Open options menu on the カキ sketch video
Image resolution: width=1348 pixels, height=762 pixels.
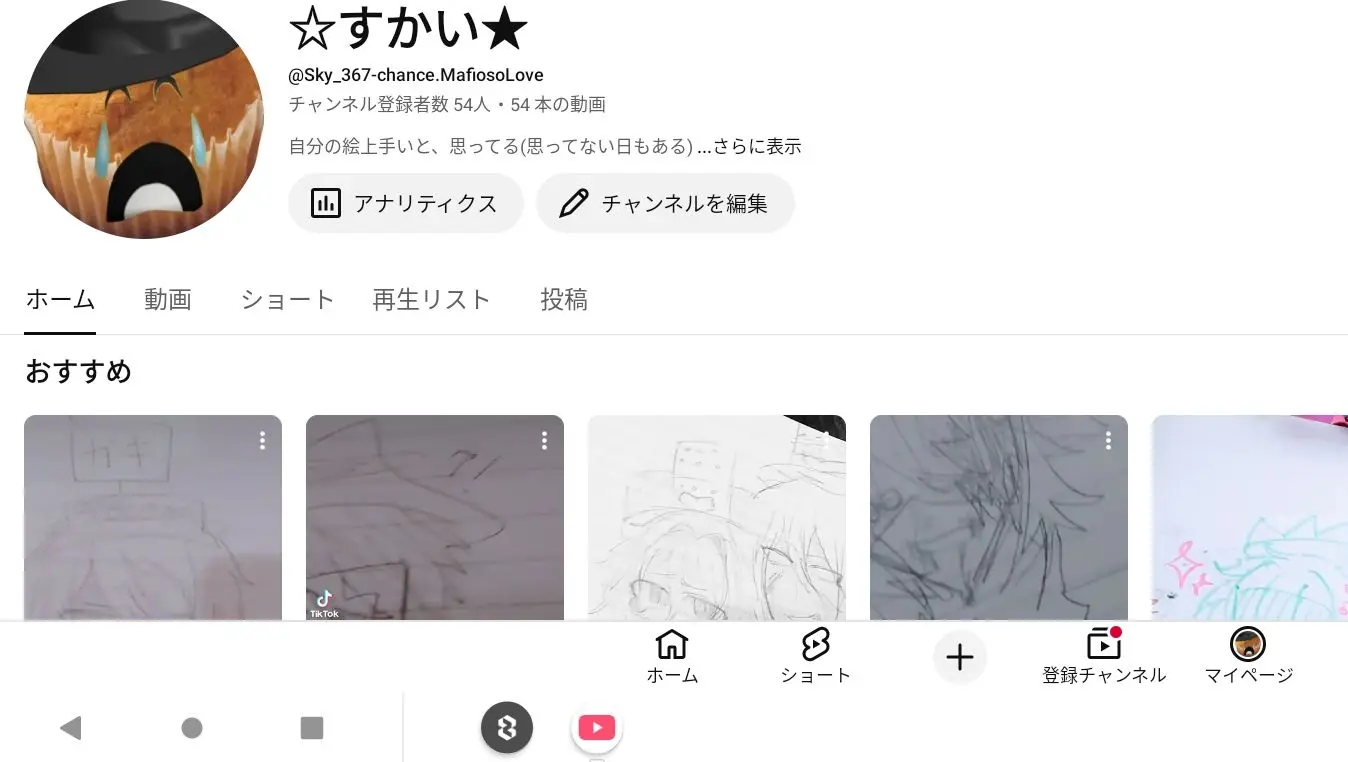coord(262,440)
